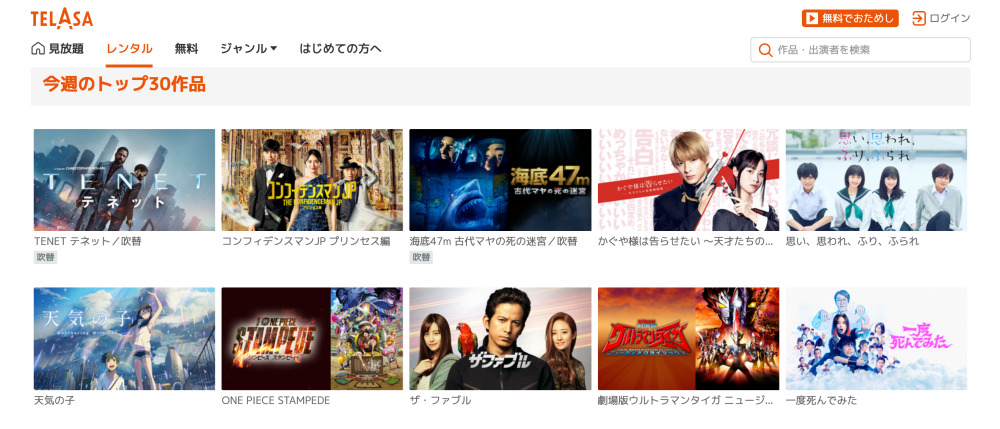The width and height of the screenshot is (1000, 429).
Task: Open 海底47m 古代マヤの死の迷宮 tile
Action: [500, 180]
